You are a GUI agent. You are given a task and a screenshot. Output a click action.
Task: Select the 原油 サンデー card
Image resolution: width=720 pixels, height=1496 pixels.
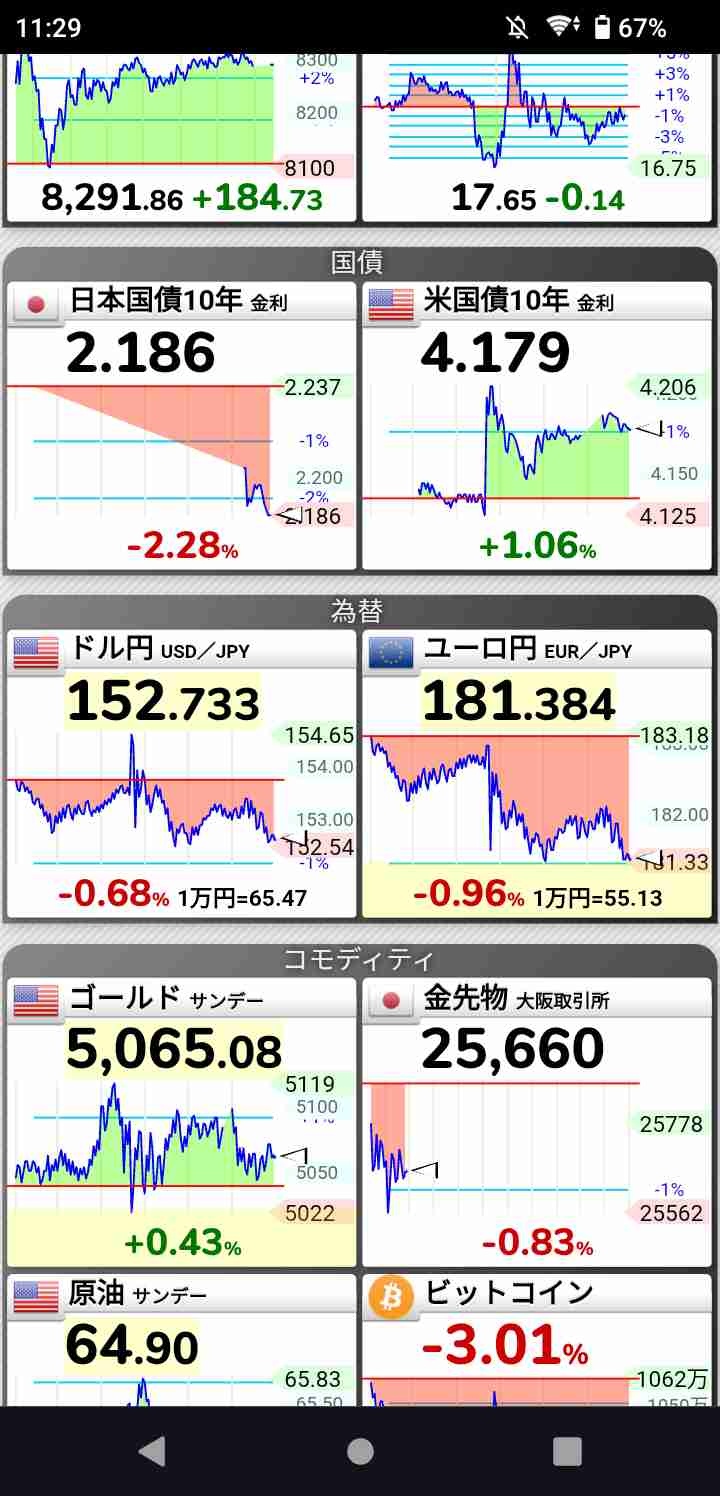[x=181, y=1340]
